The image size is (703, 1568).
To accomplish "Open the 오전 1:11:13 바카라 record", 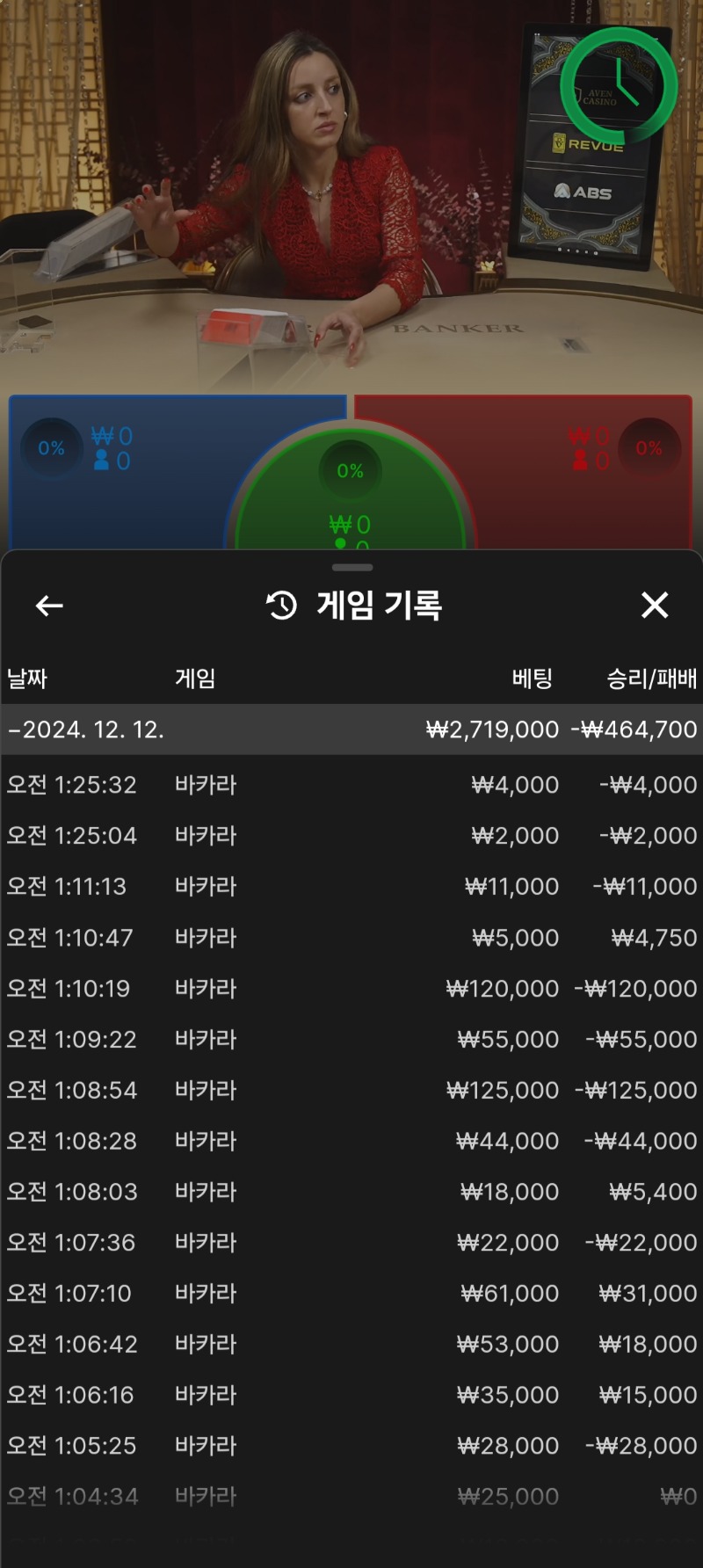I will coord(351,887).
